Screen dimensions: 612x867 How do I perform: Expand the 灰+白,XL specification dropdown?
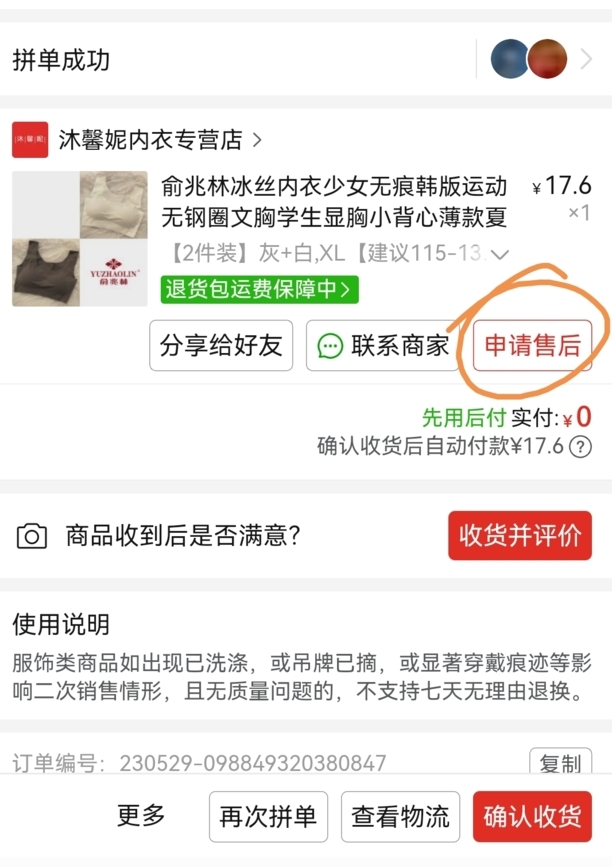click(x=500, y=253)
